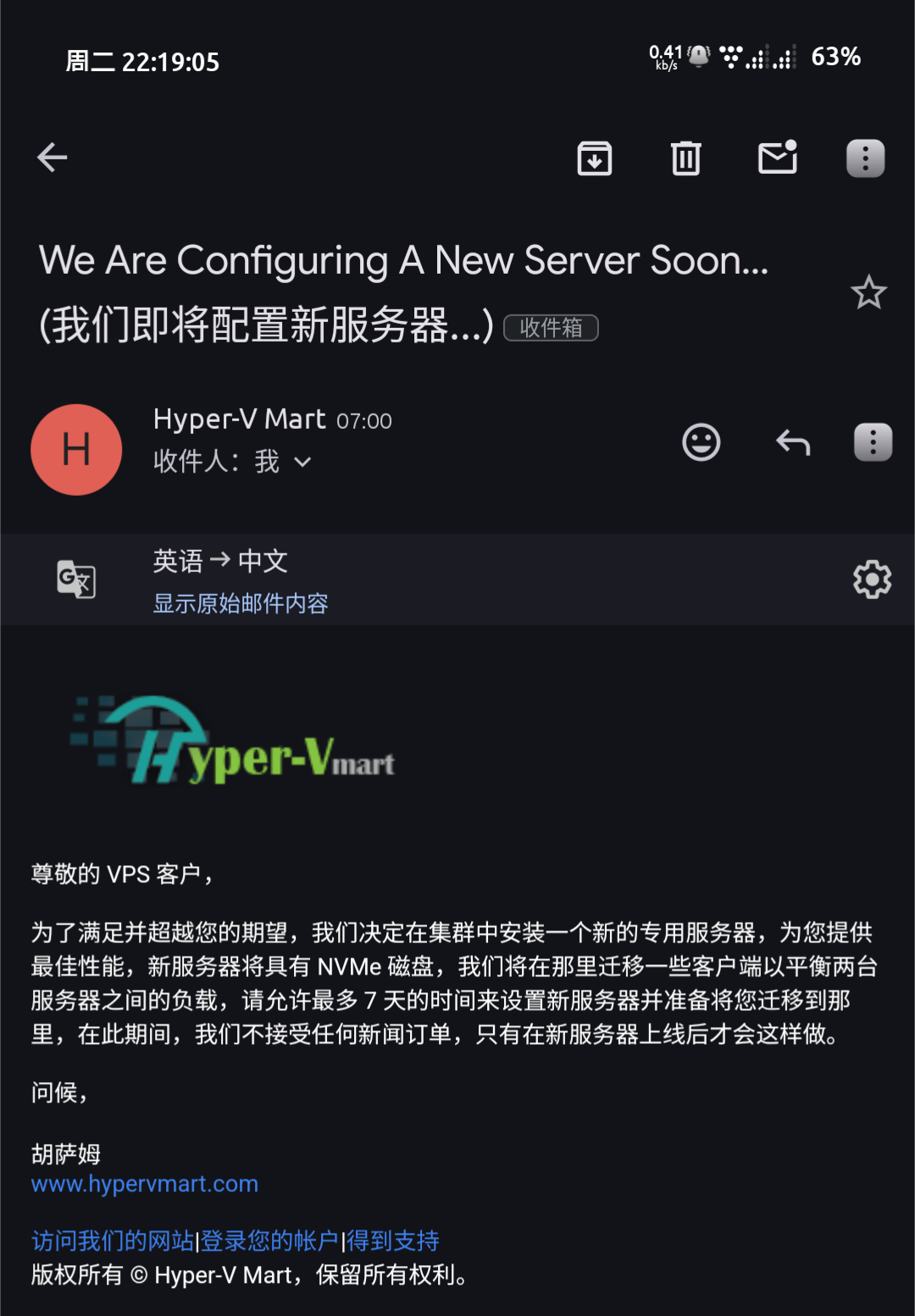Delete this email

click(685, 158)
